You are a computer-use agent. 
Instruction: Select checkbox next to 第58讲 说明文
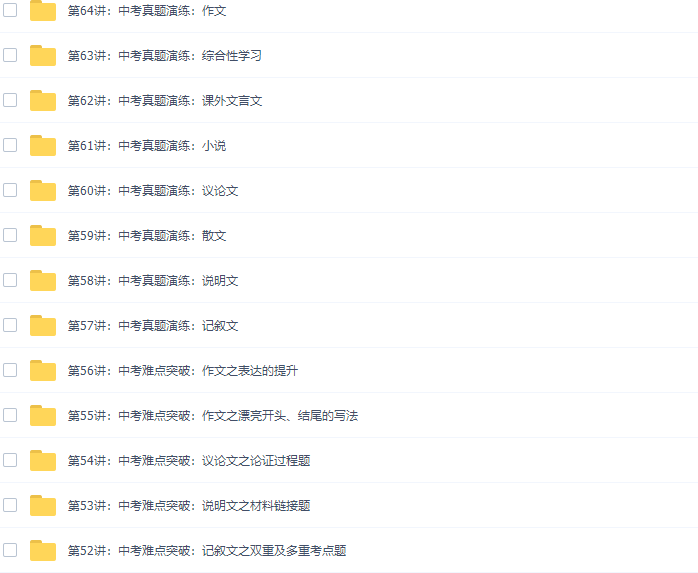pyautogui.click(x=10, y=280)
